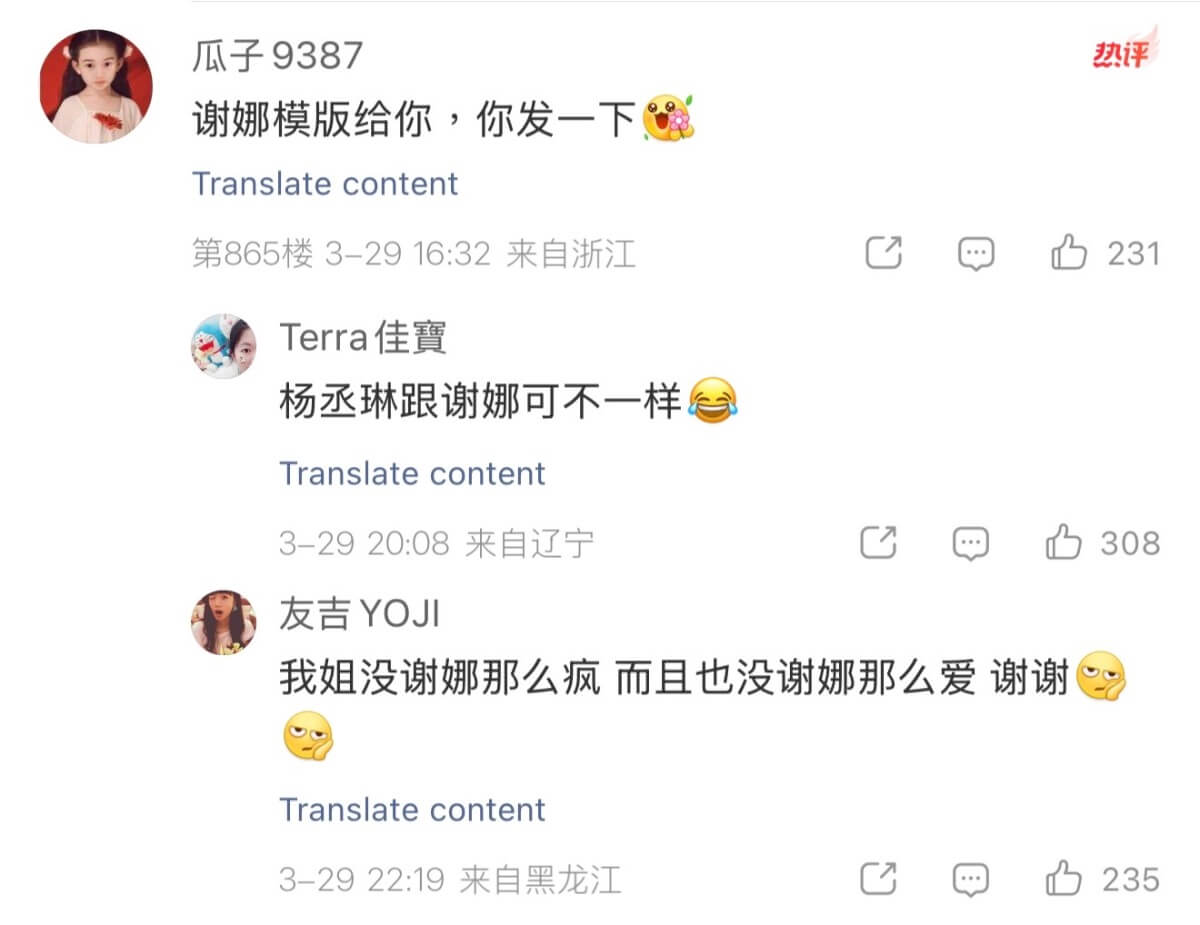Like Terra佳寶's reply with 308 likes
The image size is (1200, 925).
click(1064, 543)
